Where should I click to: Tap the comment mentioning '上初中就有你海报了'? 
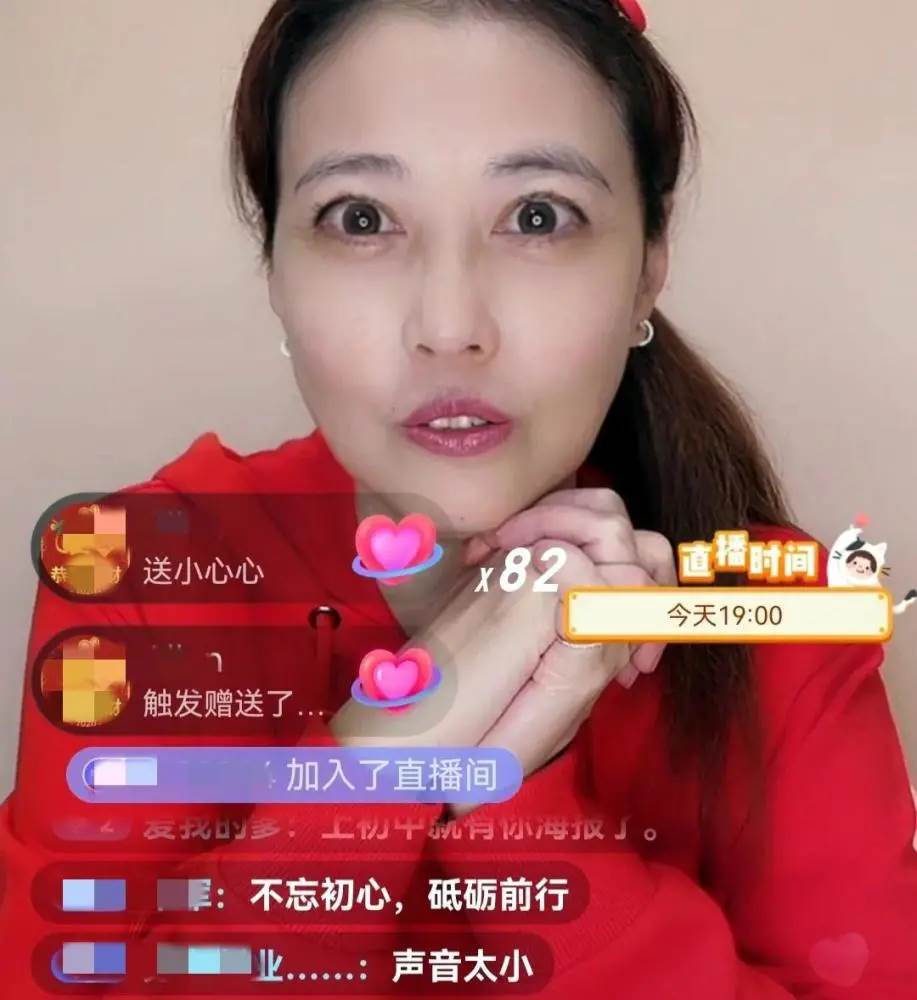(x=400, y=828)
